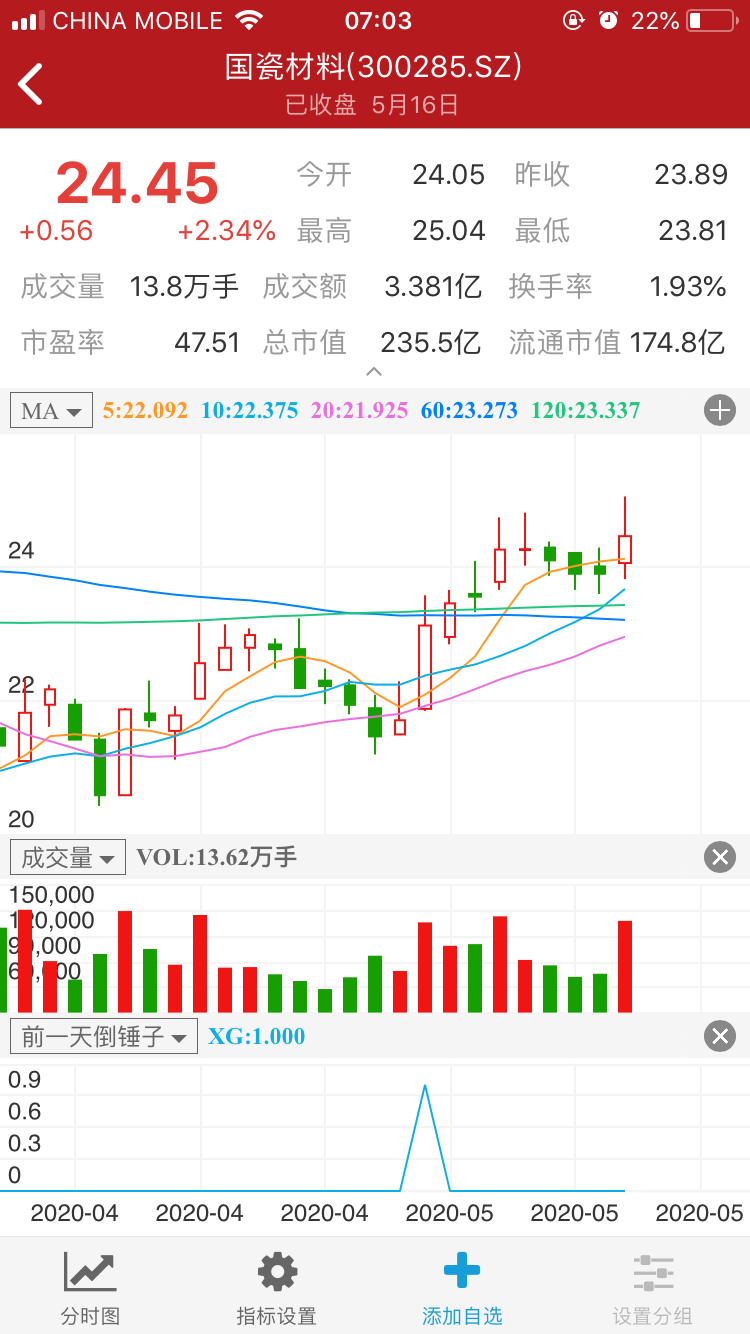750x1334 pixels.
Task: Tap the plus icon beside MA values
Action: pos(719,410)
